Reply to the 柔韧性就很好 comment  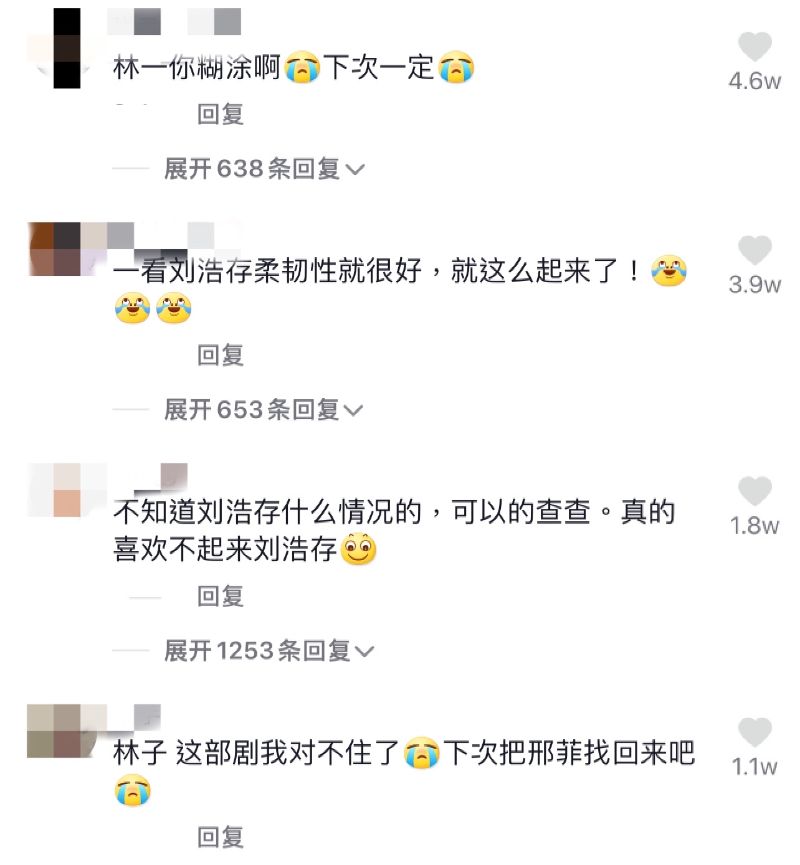[221, 355]
